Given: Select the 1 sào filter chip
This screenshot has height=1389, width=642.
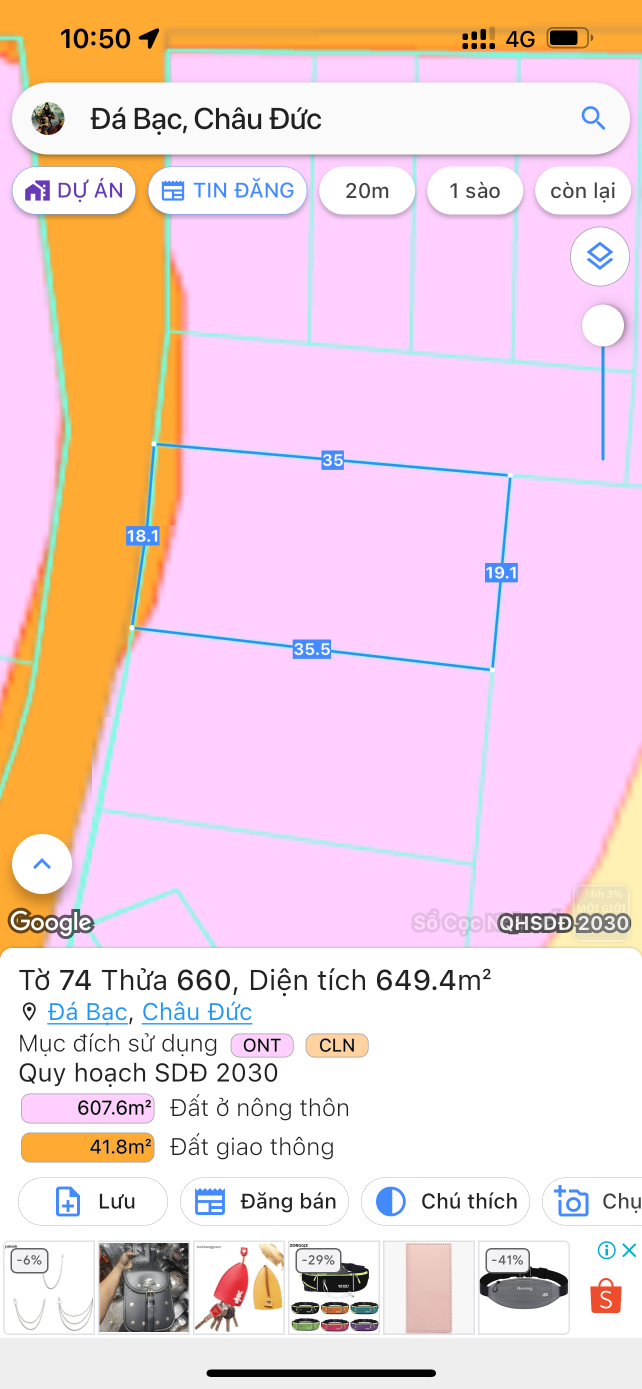Looking at the screenshot, I should pyautogui.click(x=475, y=191).
